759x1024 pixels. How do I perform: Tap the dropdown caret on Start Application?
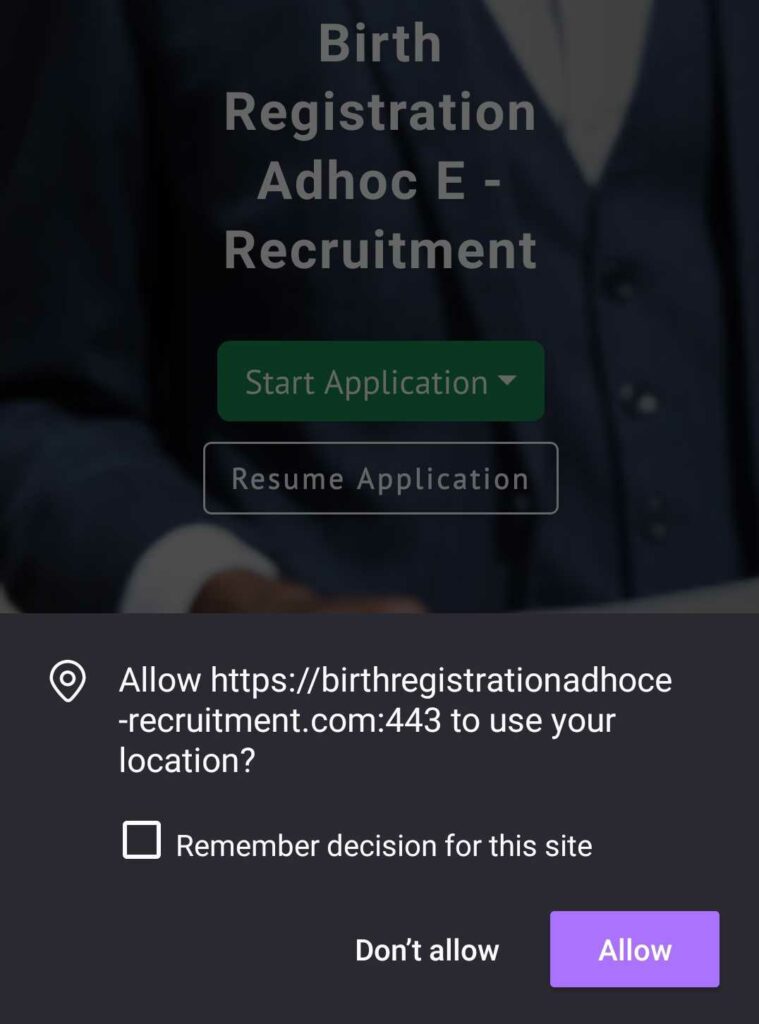pos(506,381)
